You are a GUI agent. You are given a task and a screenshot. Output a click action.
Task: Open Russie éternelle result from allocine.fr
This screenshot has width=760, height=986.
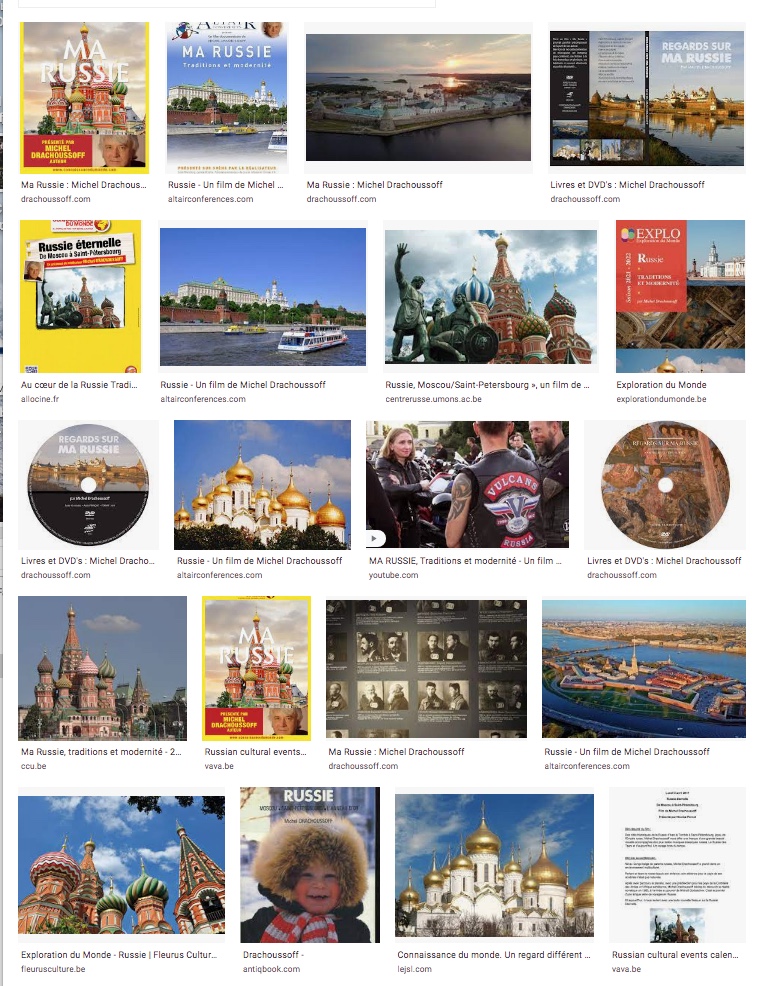tap(81, 296)
